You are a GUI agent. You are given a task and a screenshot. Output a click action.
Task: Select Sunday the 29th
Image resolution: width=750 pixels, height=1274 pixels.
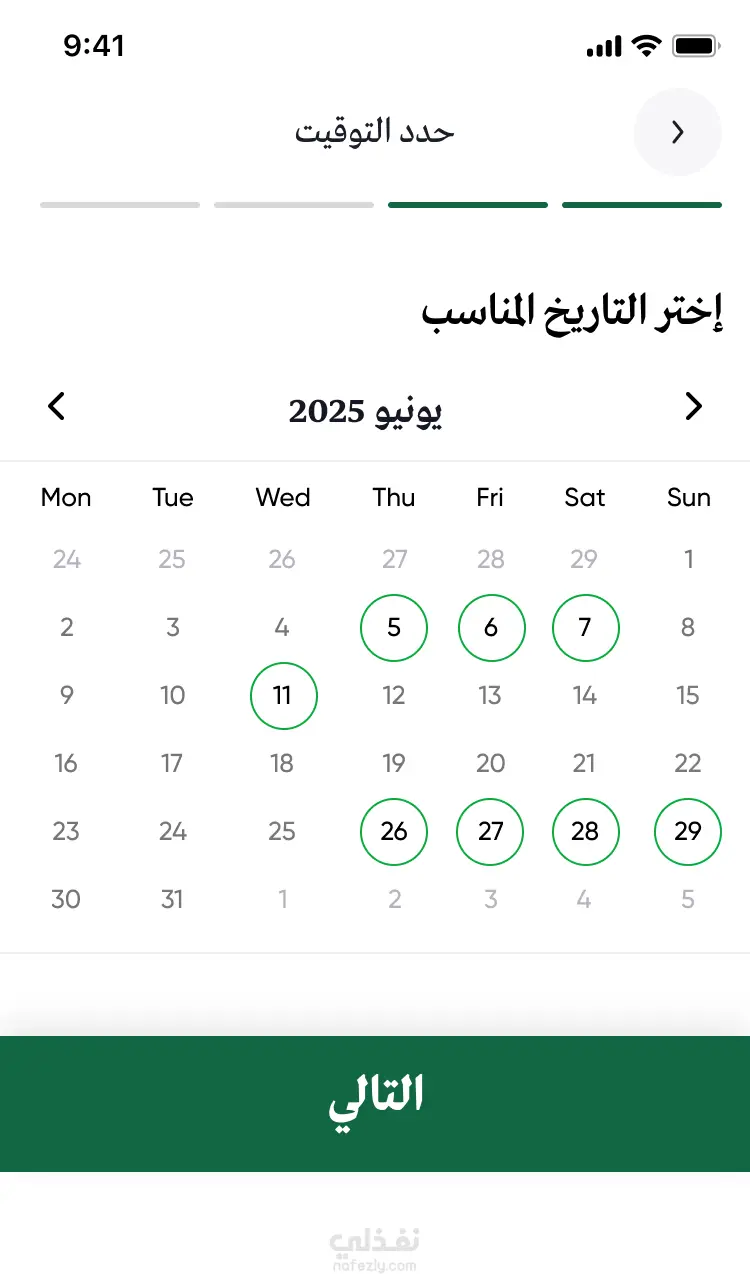tap(688, 831)
